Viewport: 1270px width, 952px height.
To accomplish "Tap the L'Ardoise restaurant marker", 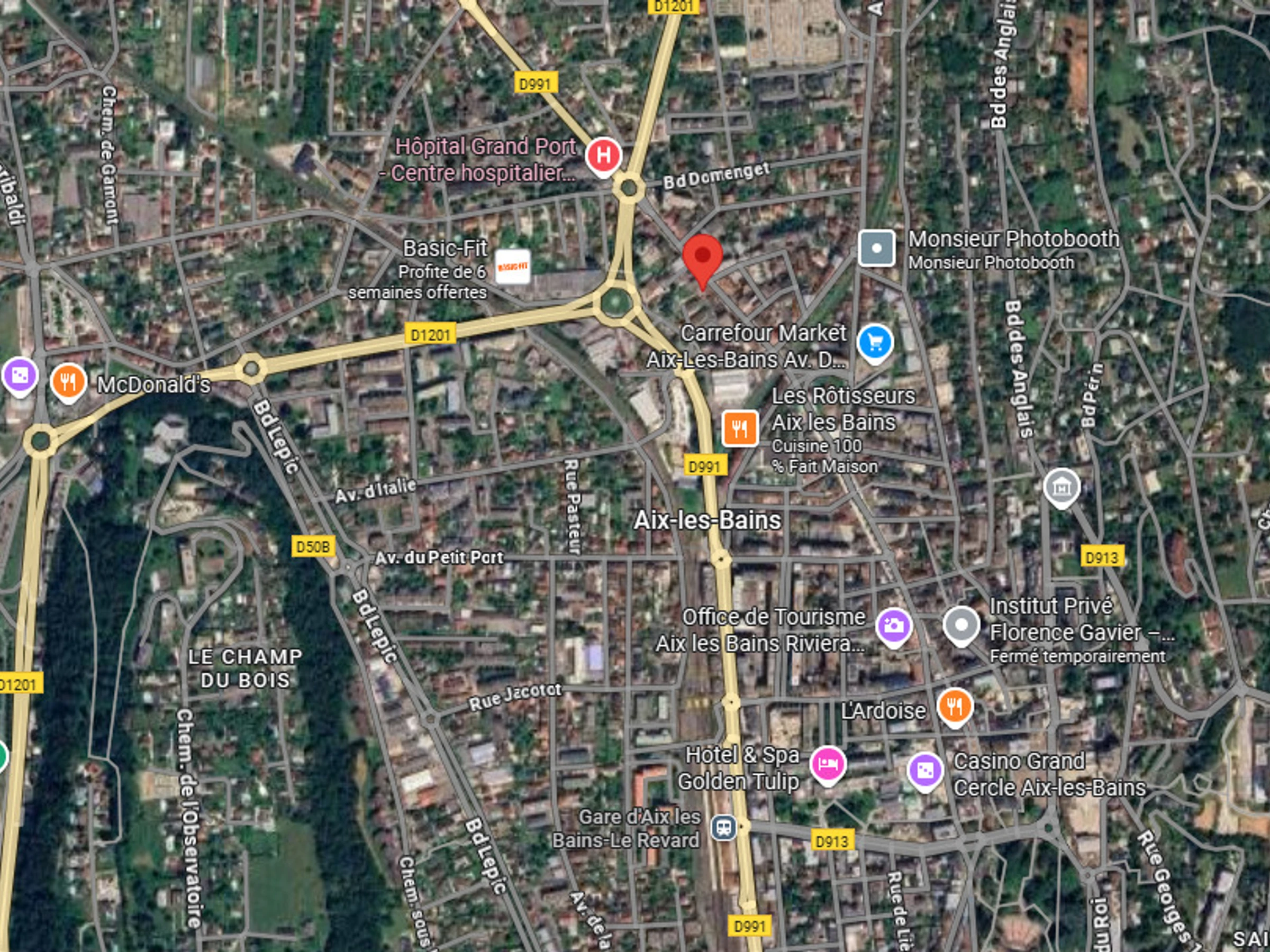I will [955, 706].
